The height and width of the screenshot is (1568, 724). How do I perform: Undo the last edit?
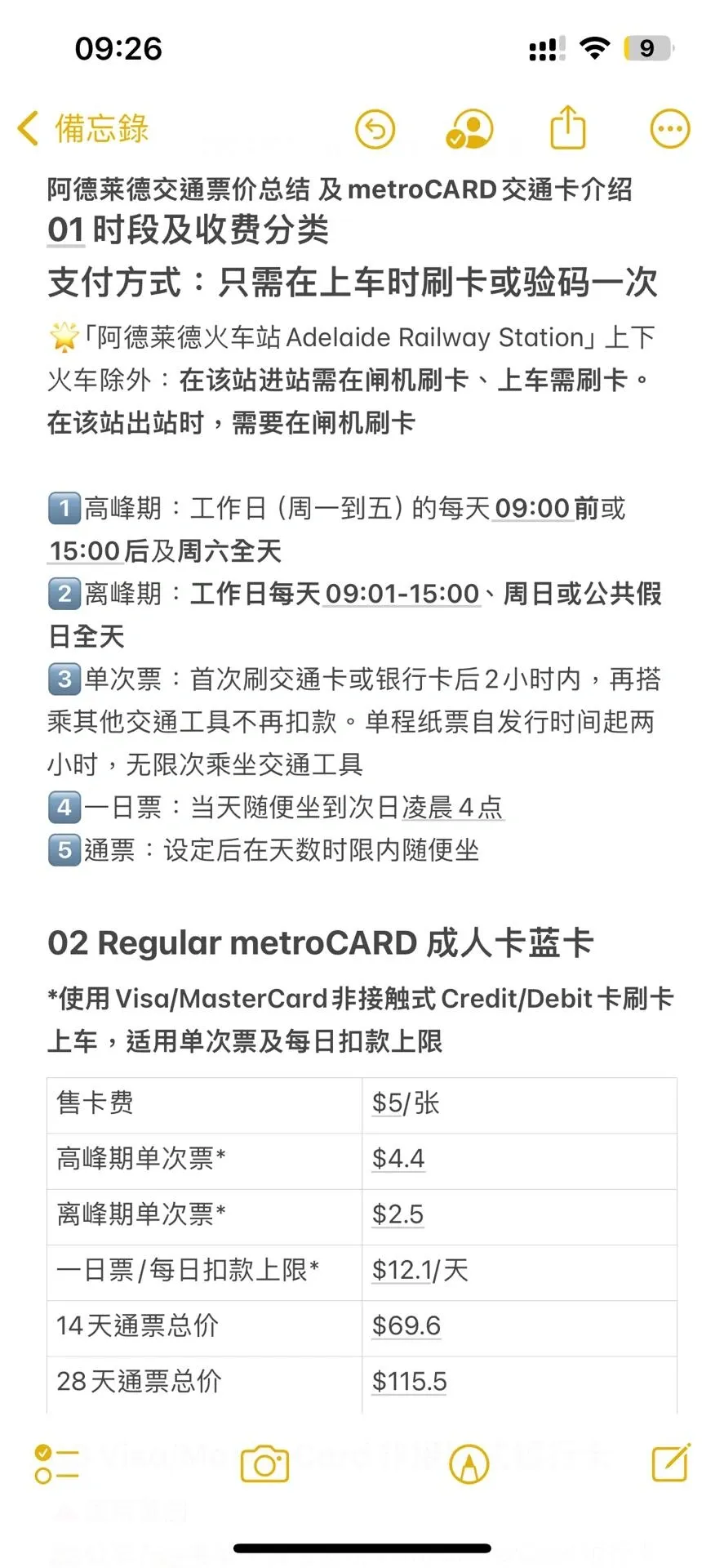[x=375, y=129]
